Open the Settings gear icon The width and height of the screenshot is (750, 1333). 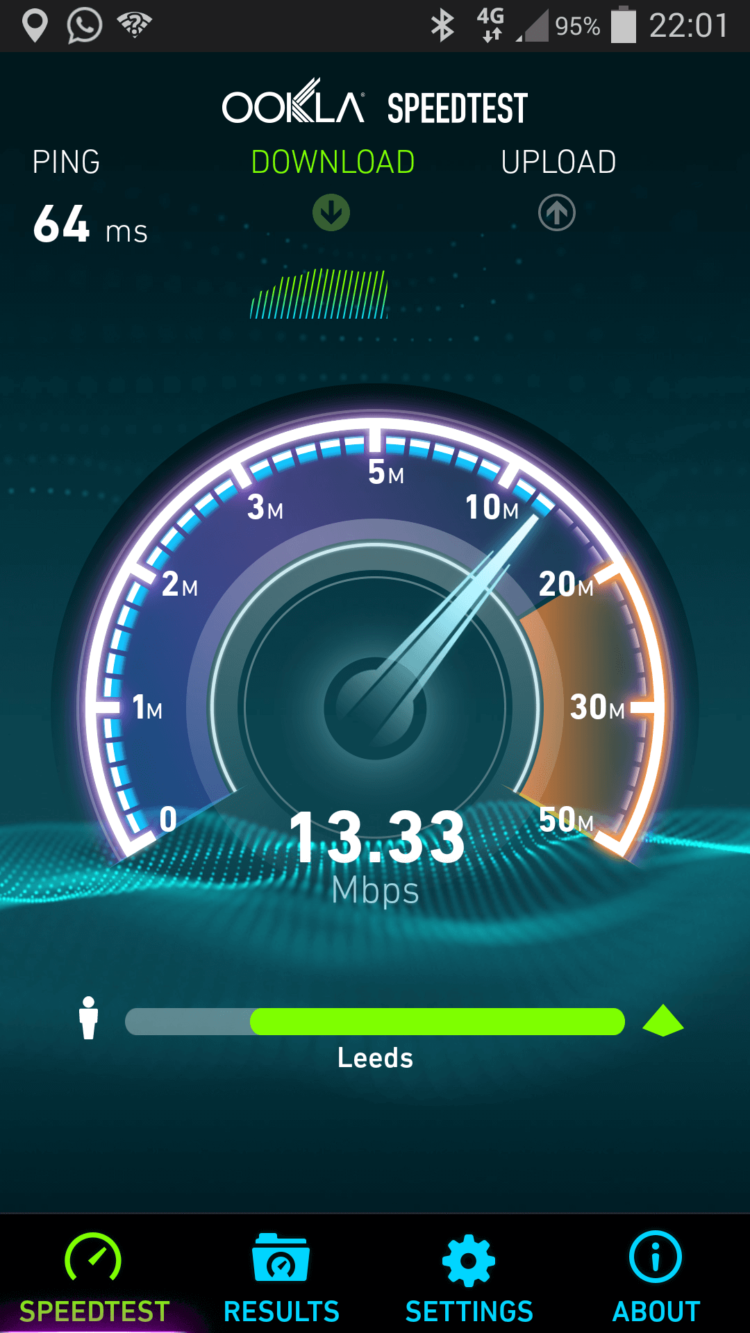coord(468,1262)
